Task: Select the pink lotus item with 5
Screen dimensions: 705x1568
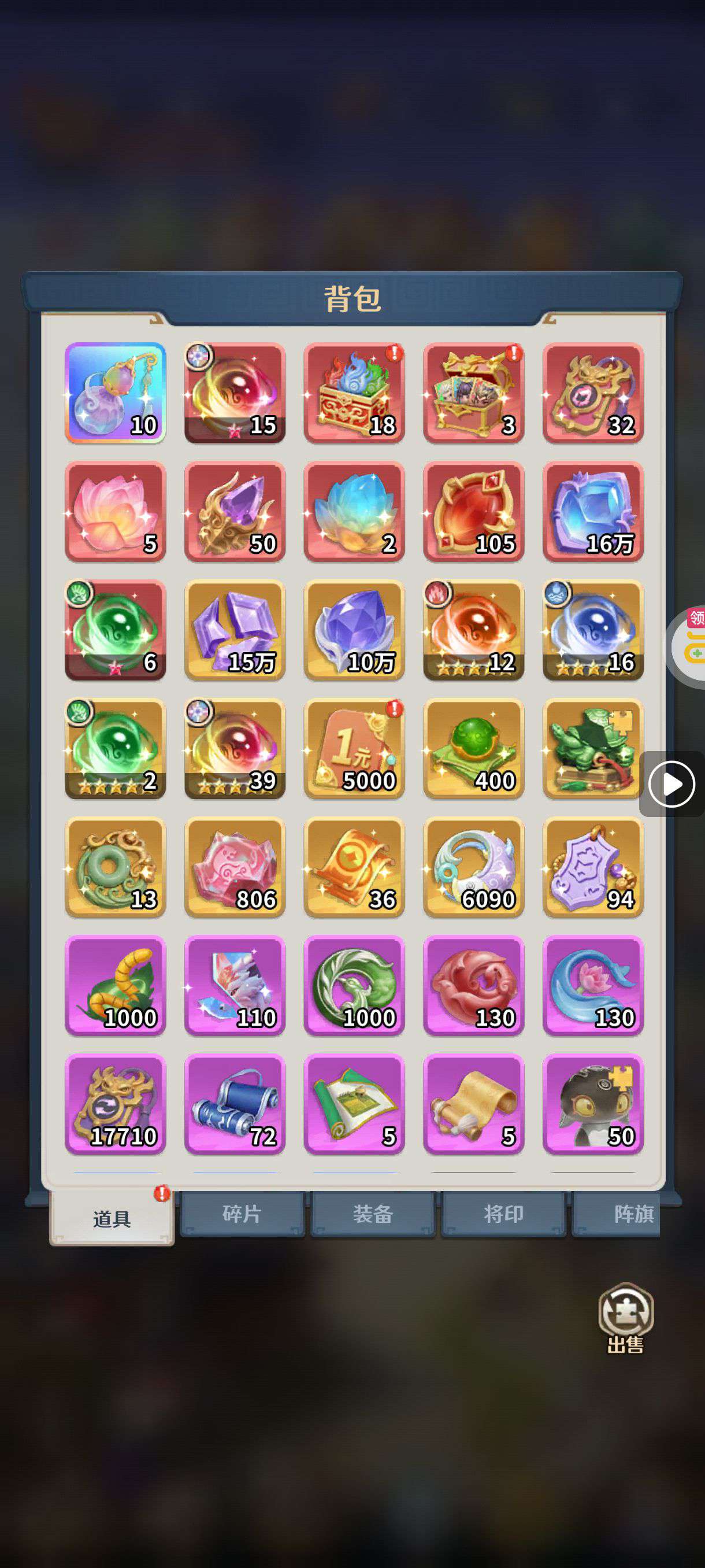Action: tap(115, 511)
